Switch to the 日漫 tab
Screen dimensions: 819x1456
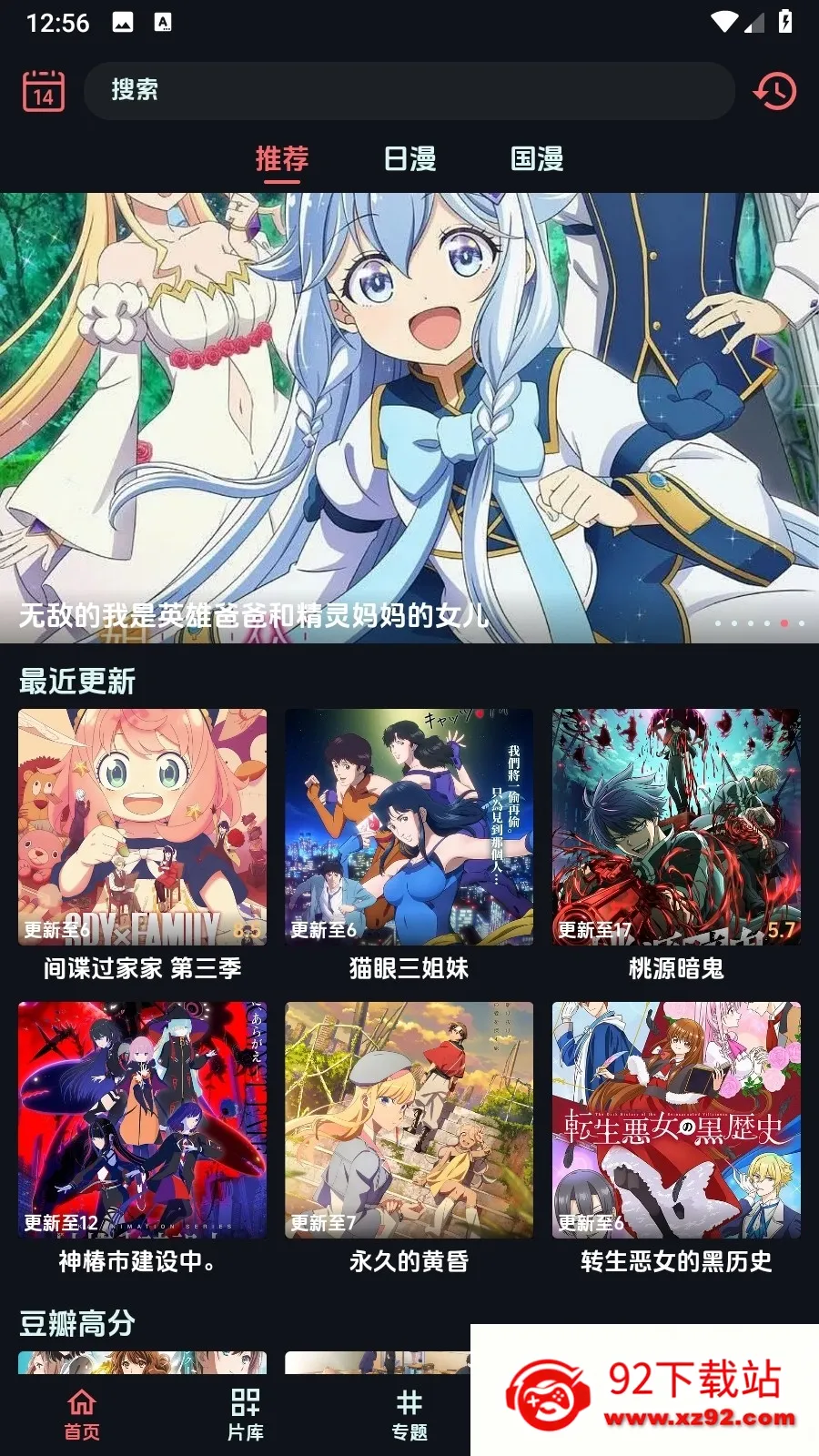(409, 159)
